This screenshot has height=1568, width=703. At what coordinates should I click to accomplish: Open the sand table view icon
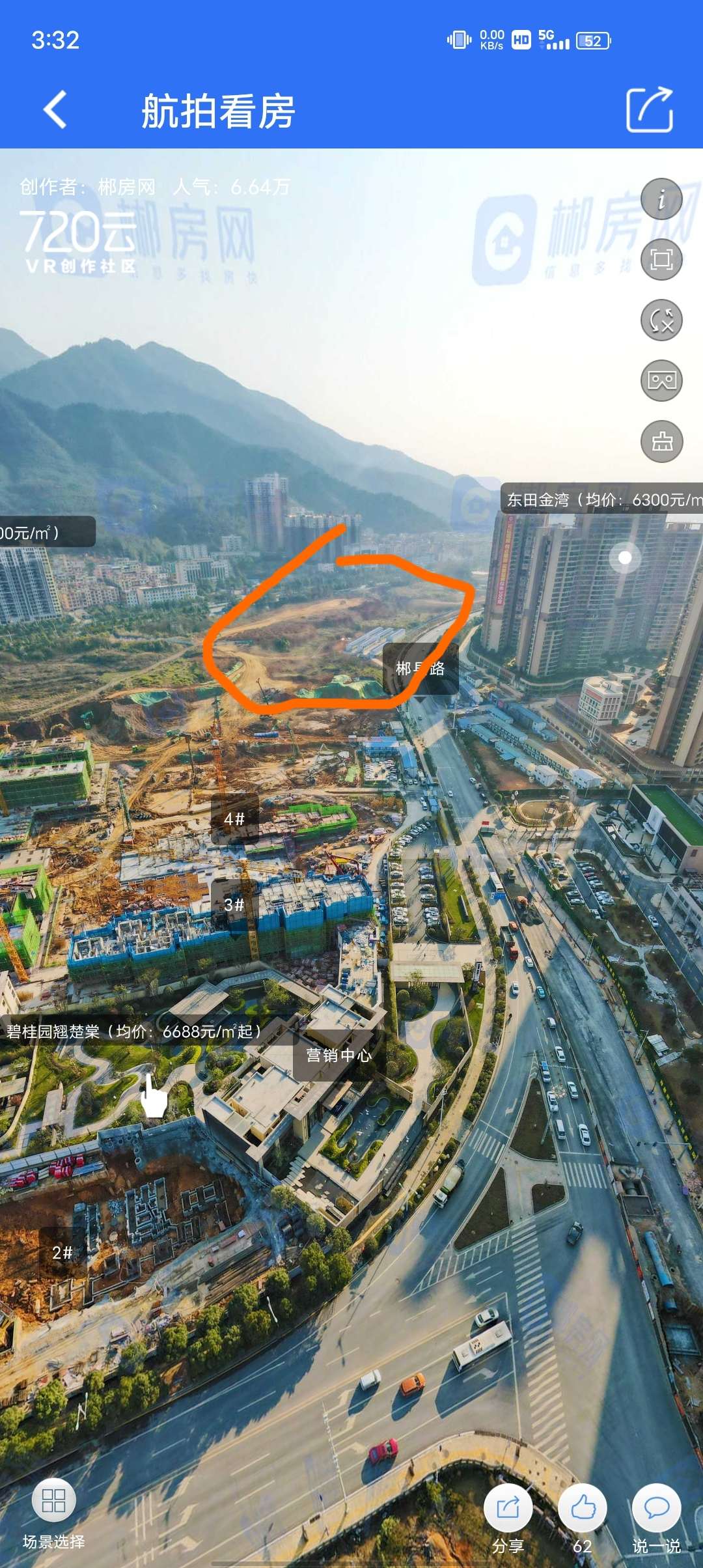point(661,441)
